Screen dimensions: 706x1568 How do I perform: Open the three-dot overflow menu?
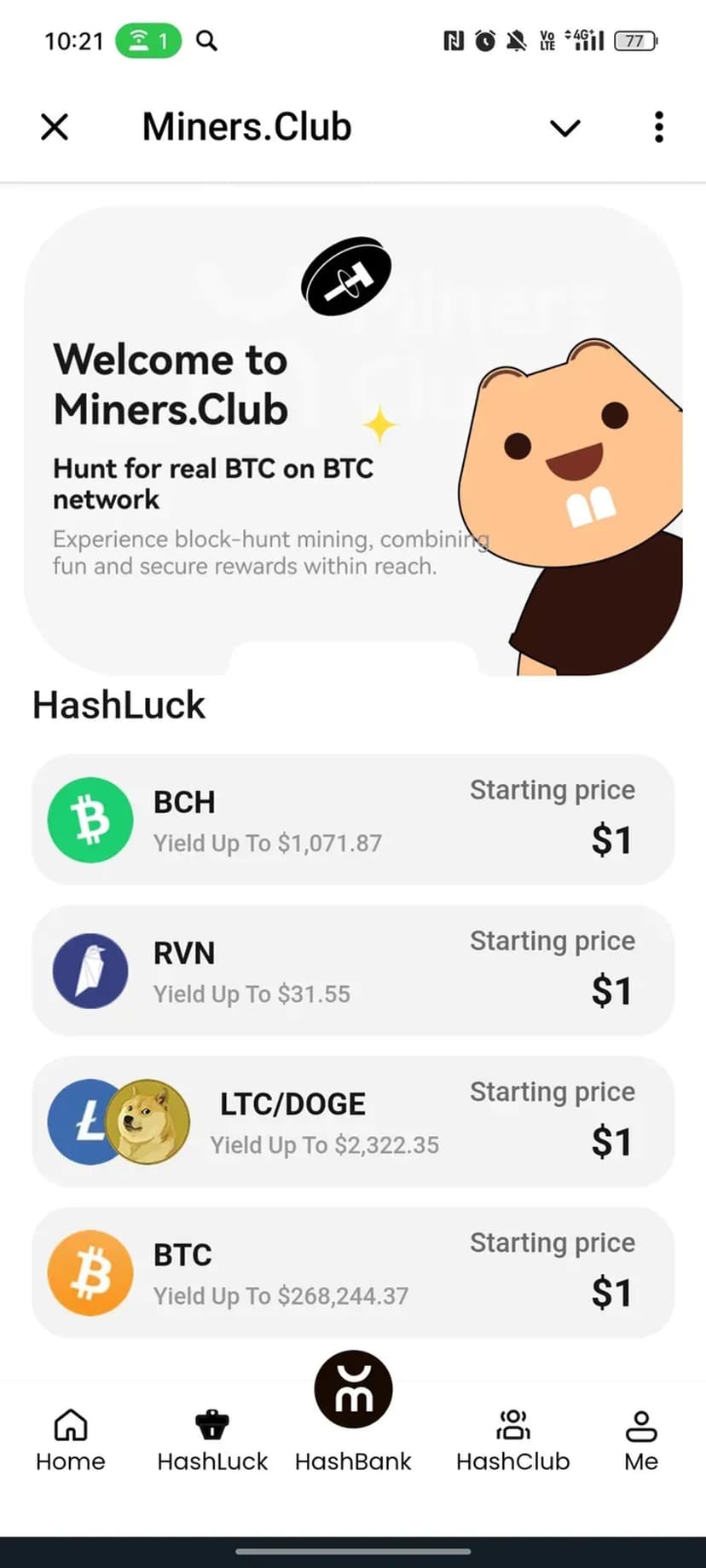click(x=658, y=128)
